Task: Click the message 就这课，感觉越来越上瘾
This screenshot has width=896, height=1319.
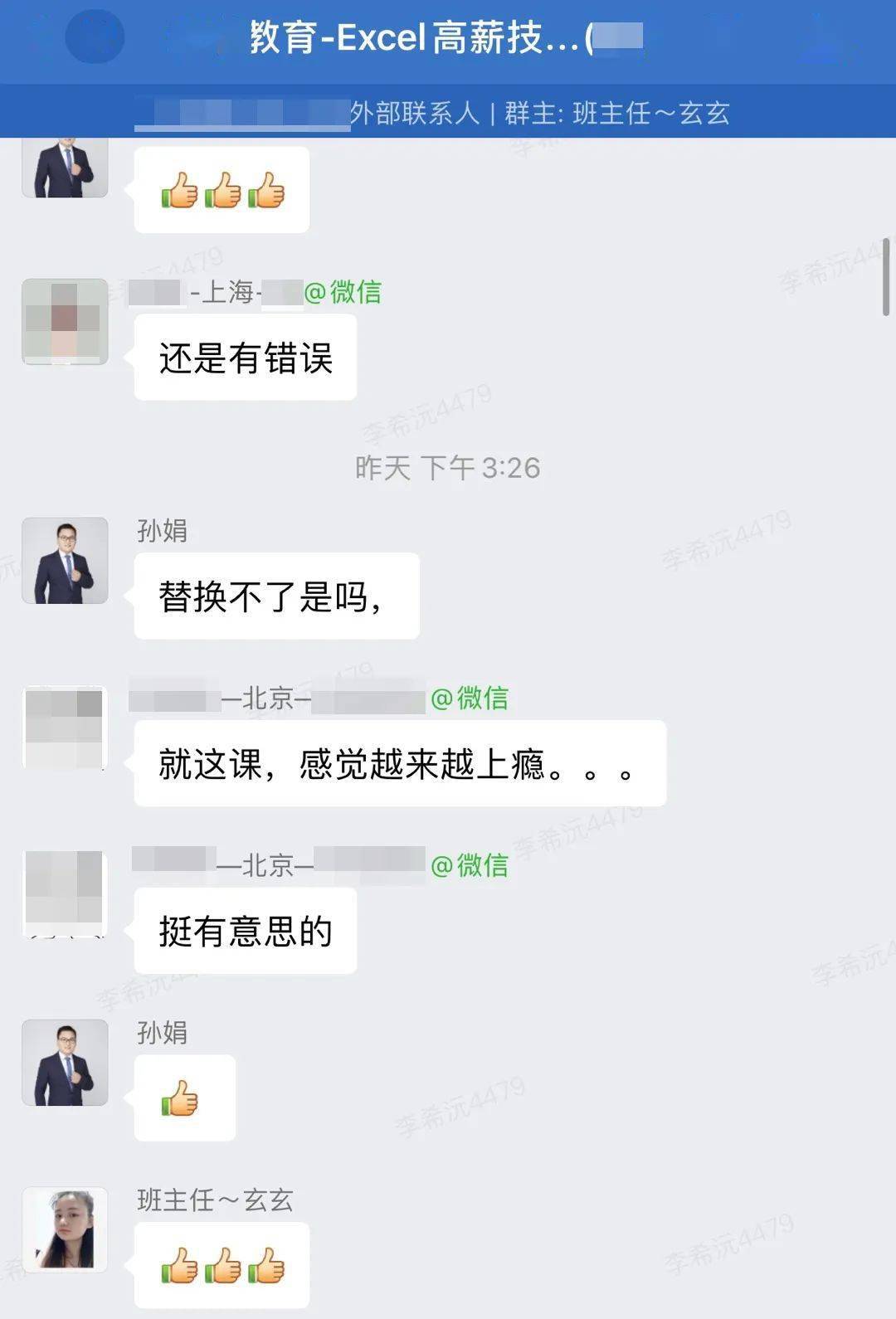Action: pos(398,762)
